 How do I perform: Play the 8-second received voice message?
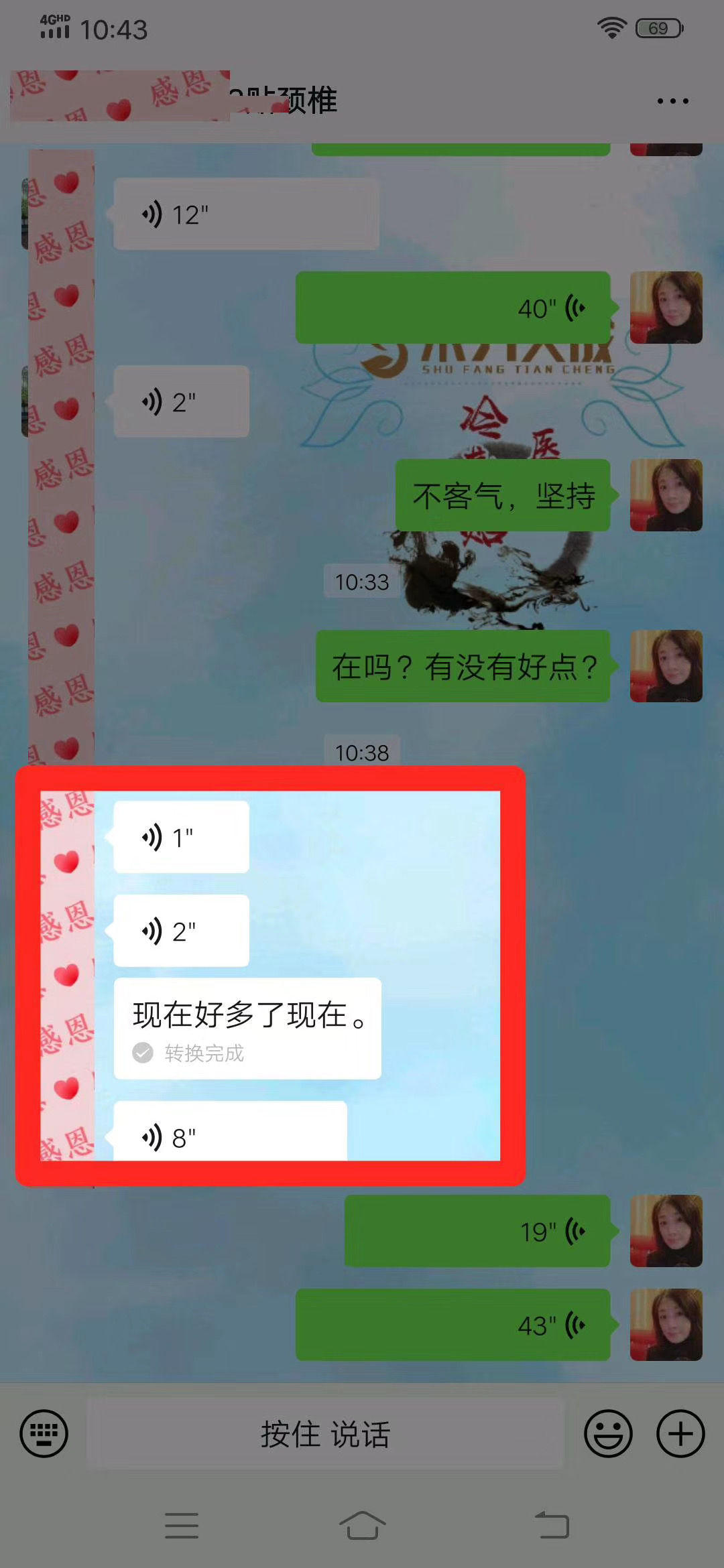point(230,1136)
